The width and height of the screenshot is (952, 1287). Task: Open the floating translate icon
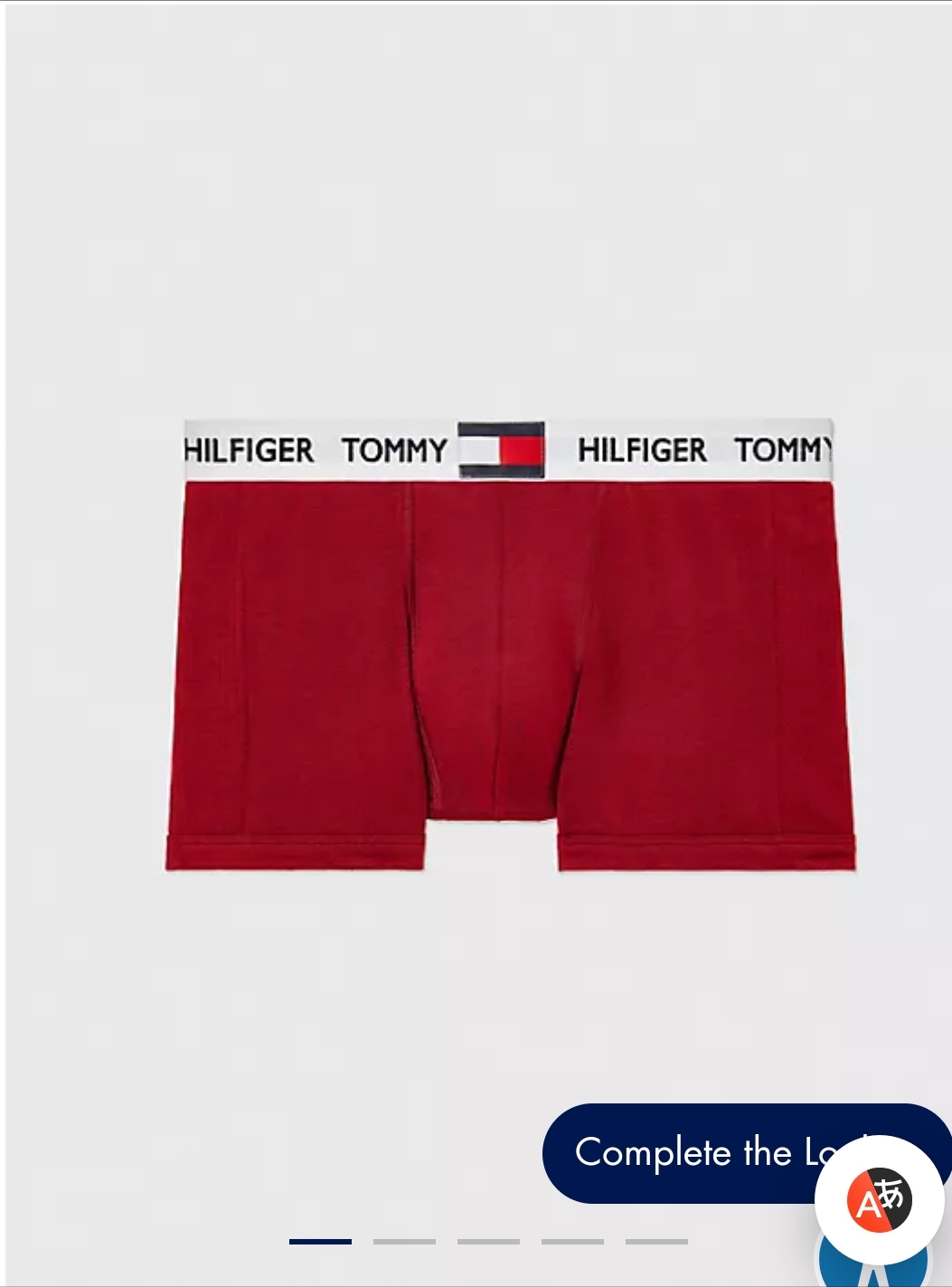[x=879, y=1200]
